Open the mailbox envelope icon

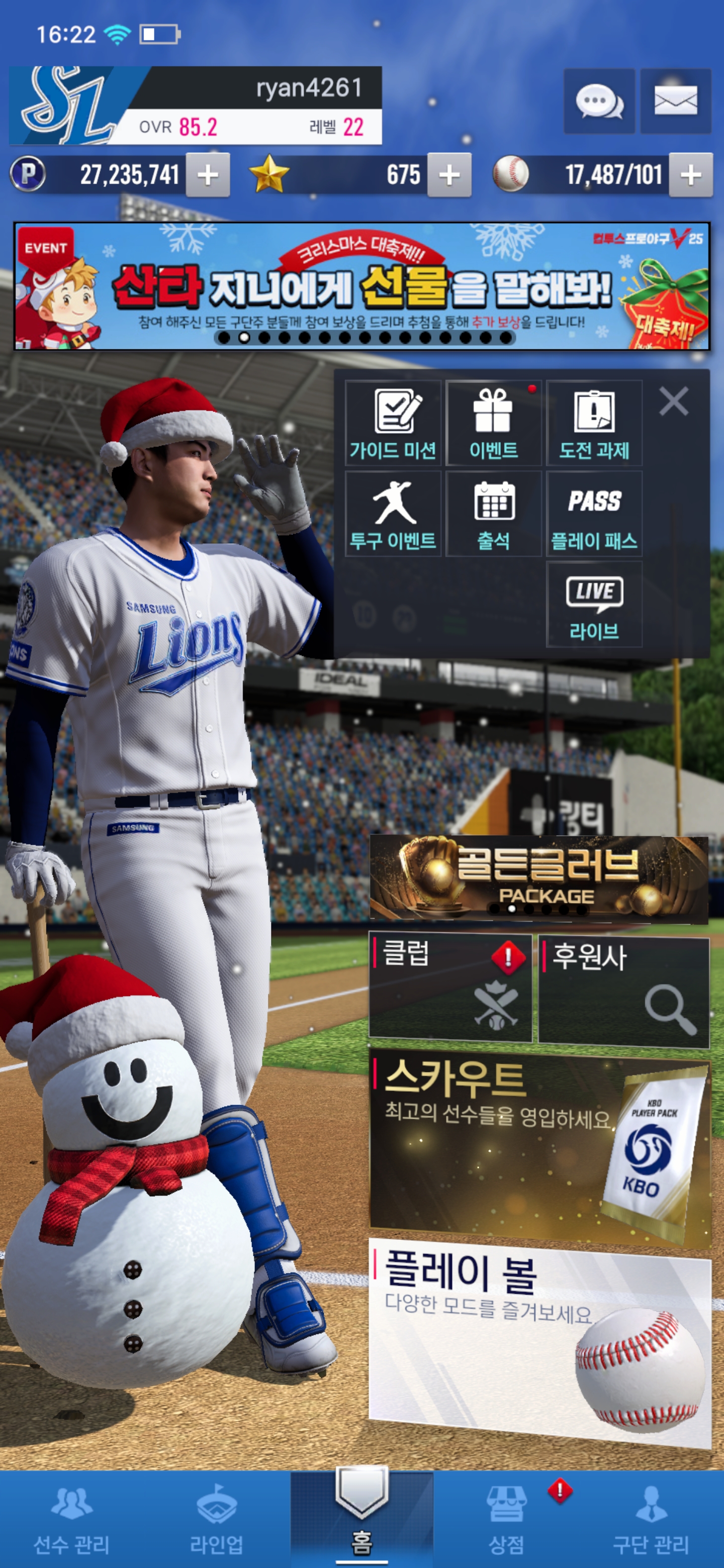pyautogui.click(x=675, y=101)
